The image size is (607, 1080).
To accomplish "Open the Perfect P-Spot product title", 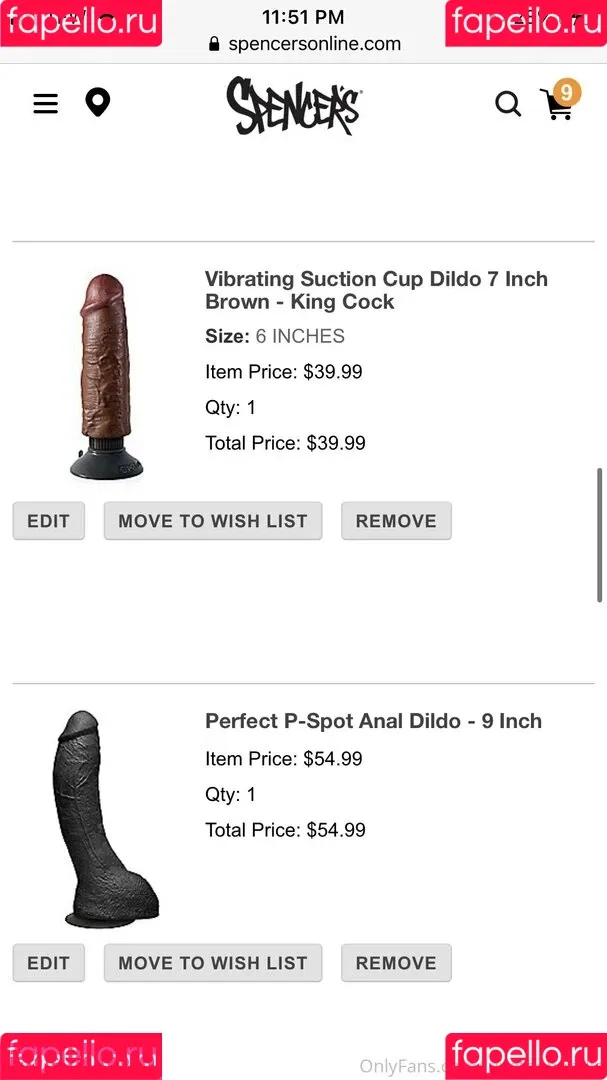I will click(373, 721).
